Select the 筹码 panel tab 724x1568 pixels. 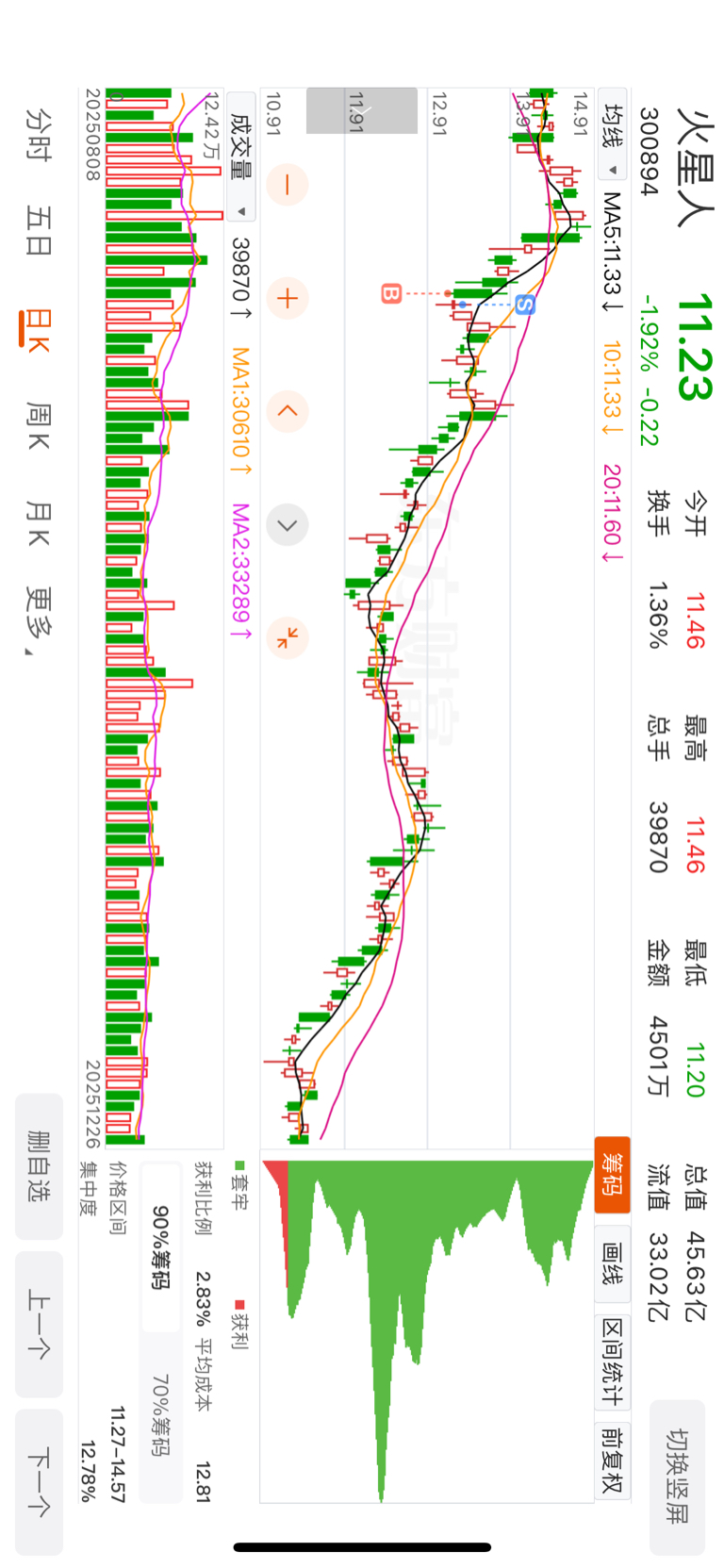click(x=612, y=1174)
